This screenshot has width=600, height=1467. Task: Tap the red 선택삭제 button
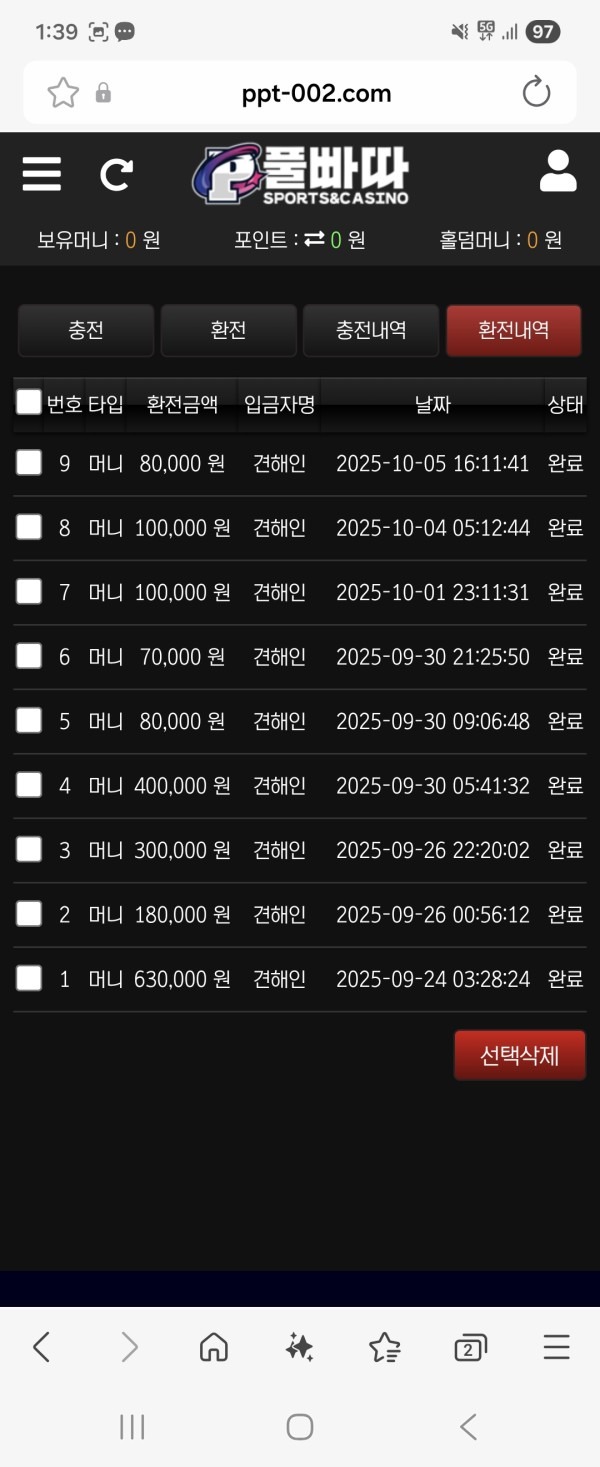click(519, 1056)
